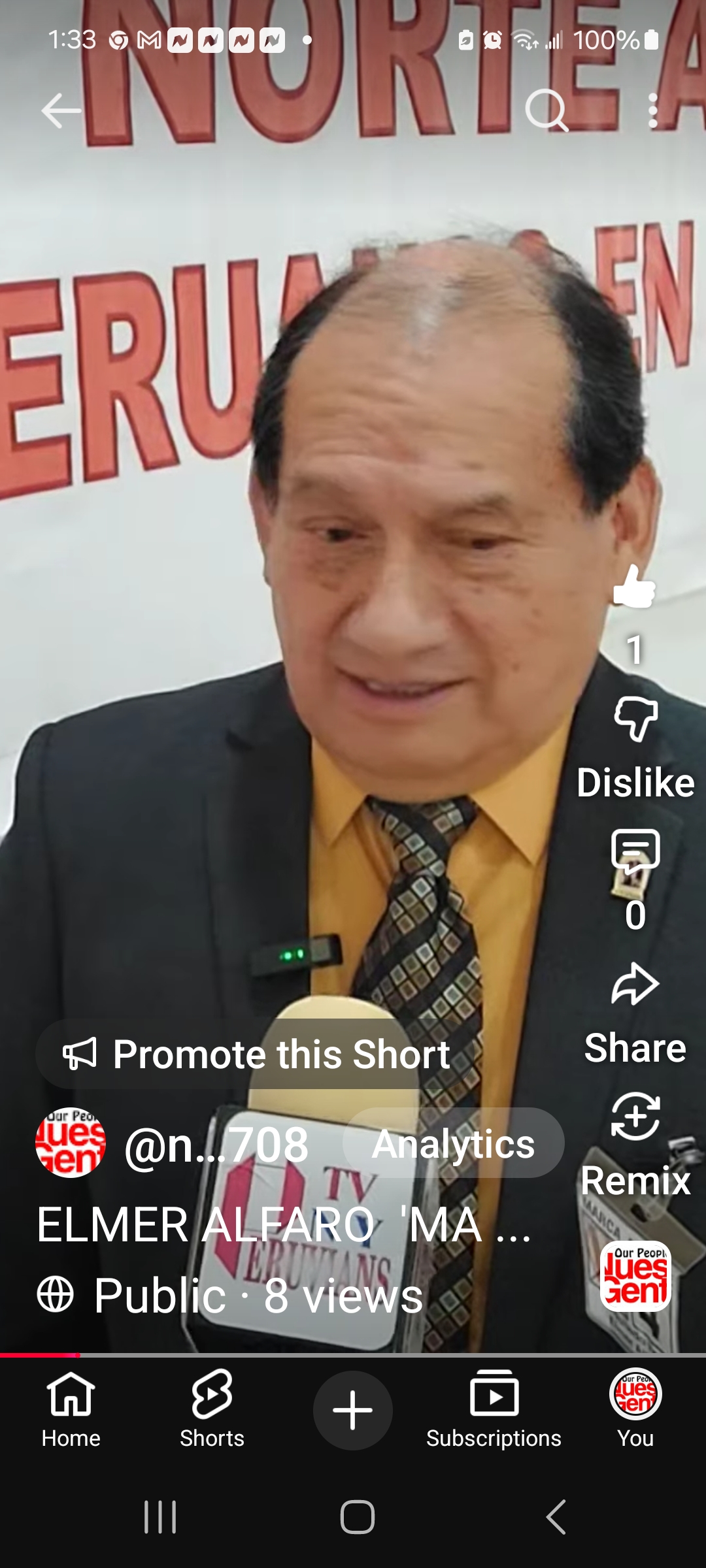Image resolution: width=706 pixels, height=1568 pixels.
Task: Create new content with plus button
Action: click(x=353, y=1410)
